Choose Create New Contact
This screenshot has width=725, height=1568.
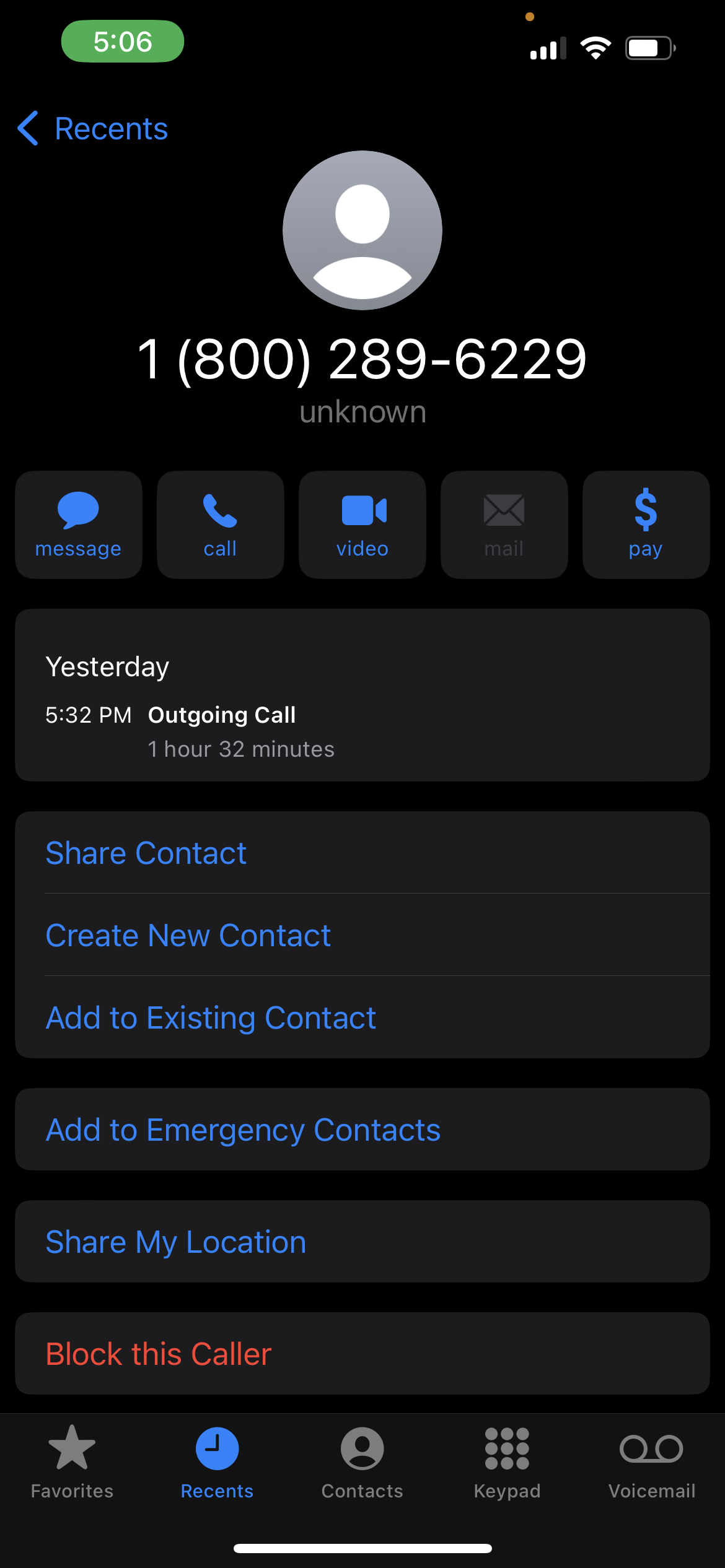[188, 935]
